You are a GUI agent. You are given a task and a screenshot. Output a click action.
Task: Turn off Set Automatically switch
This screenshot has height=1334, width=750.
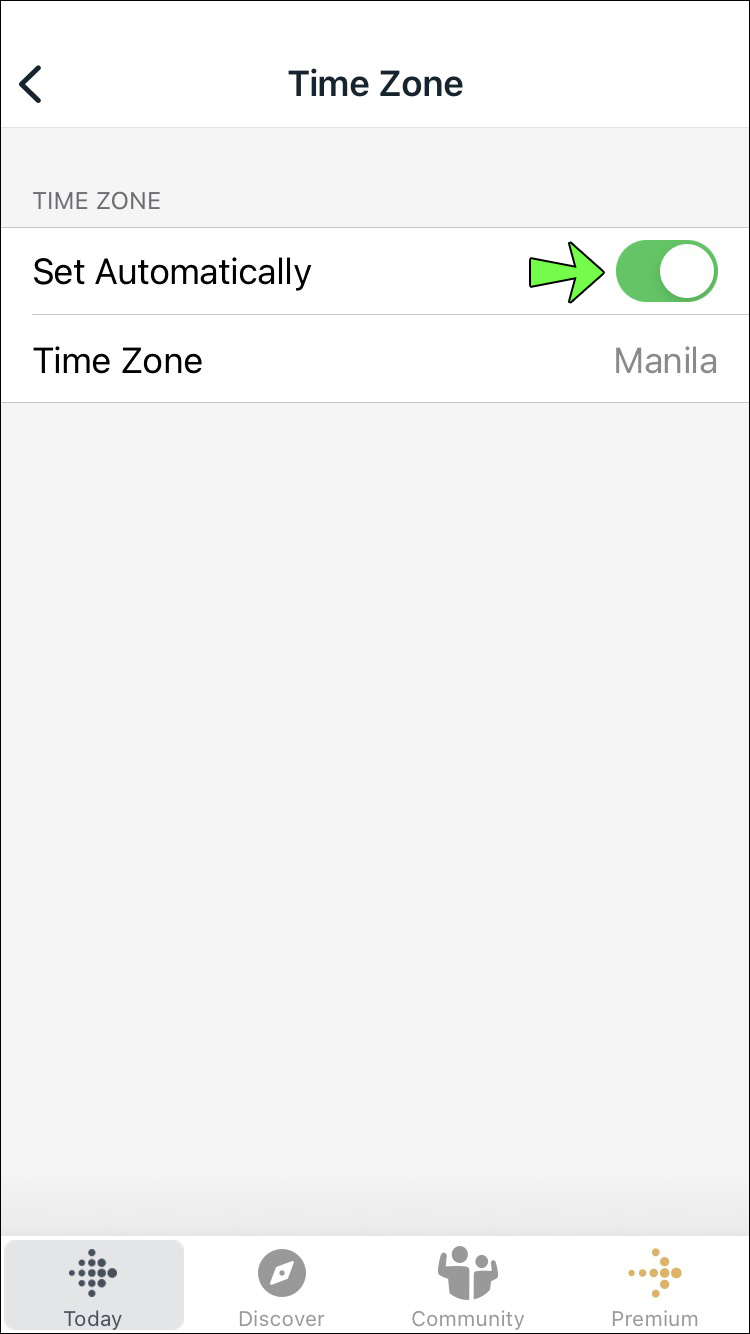(x=666, y=271)
